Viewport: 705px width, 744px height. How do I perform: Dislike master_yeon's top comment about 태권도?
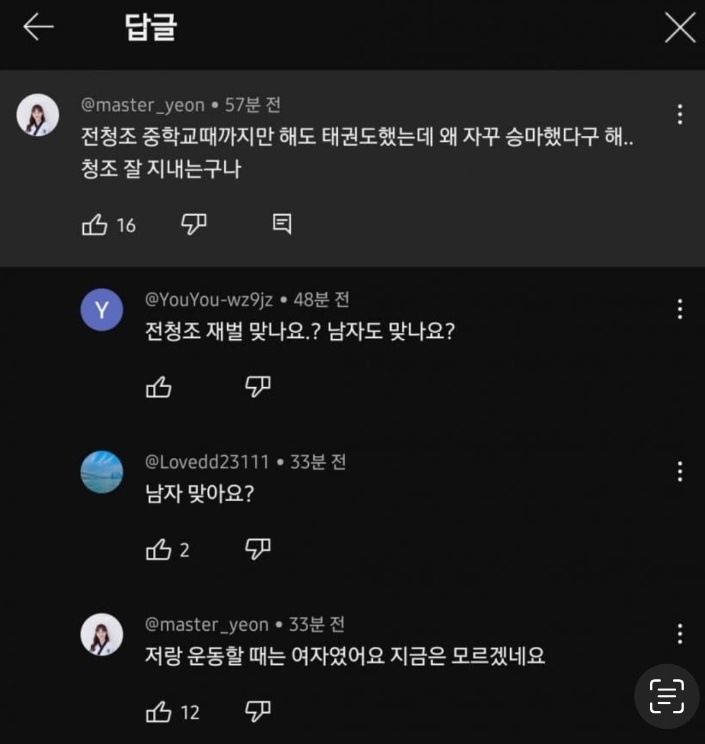(193, 224)
